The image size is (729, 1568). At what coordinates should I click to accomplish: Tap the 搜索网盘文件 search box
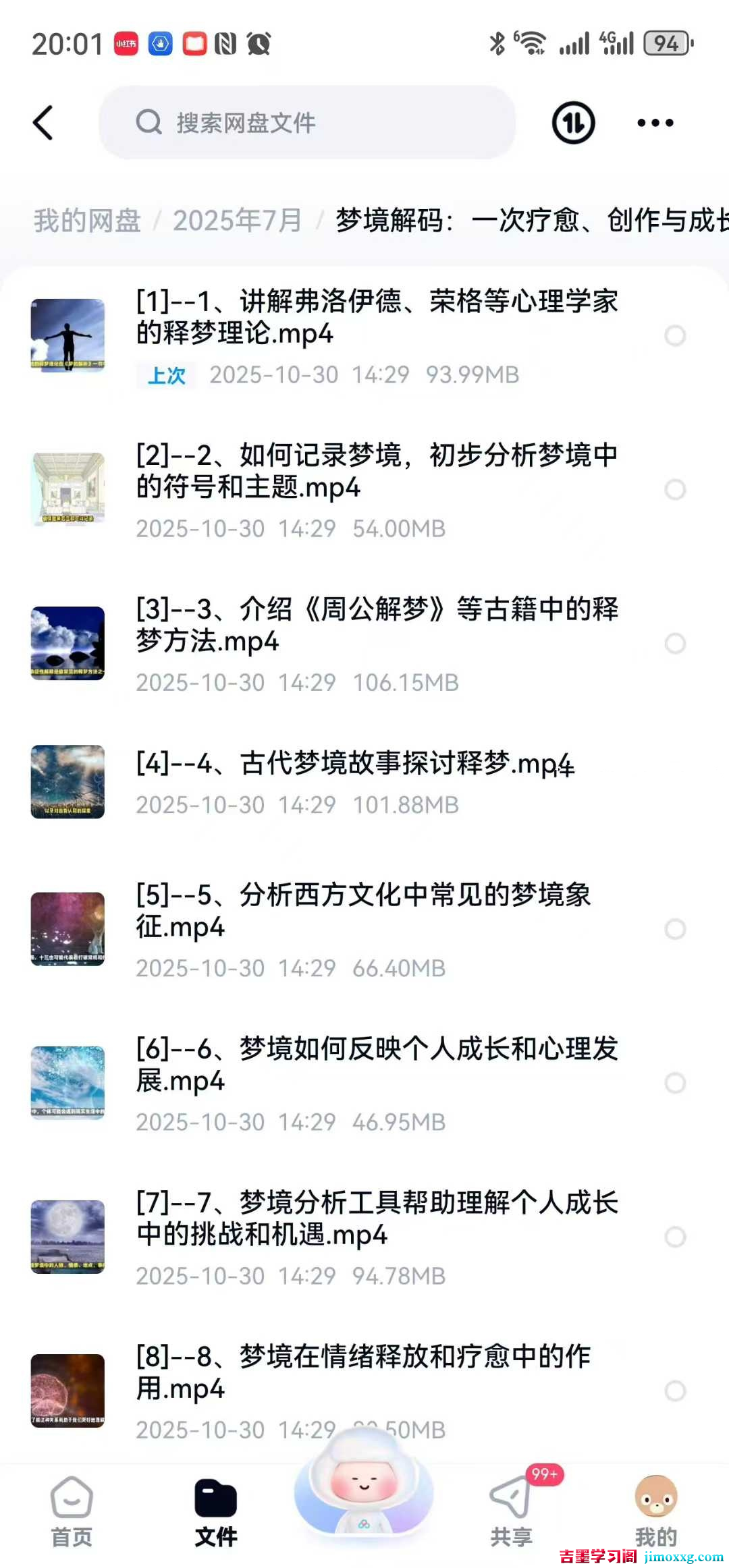tap(307, 123)
